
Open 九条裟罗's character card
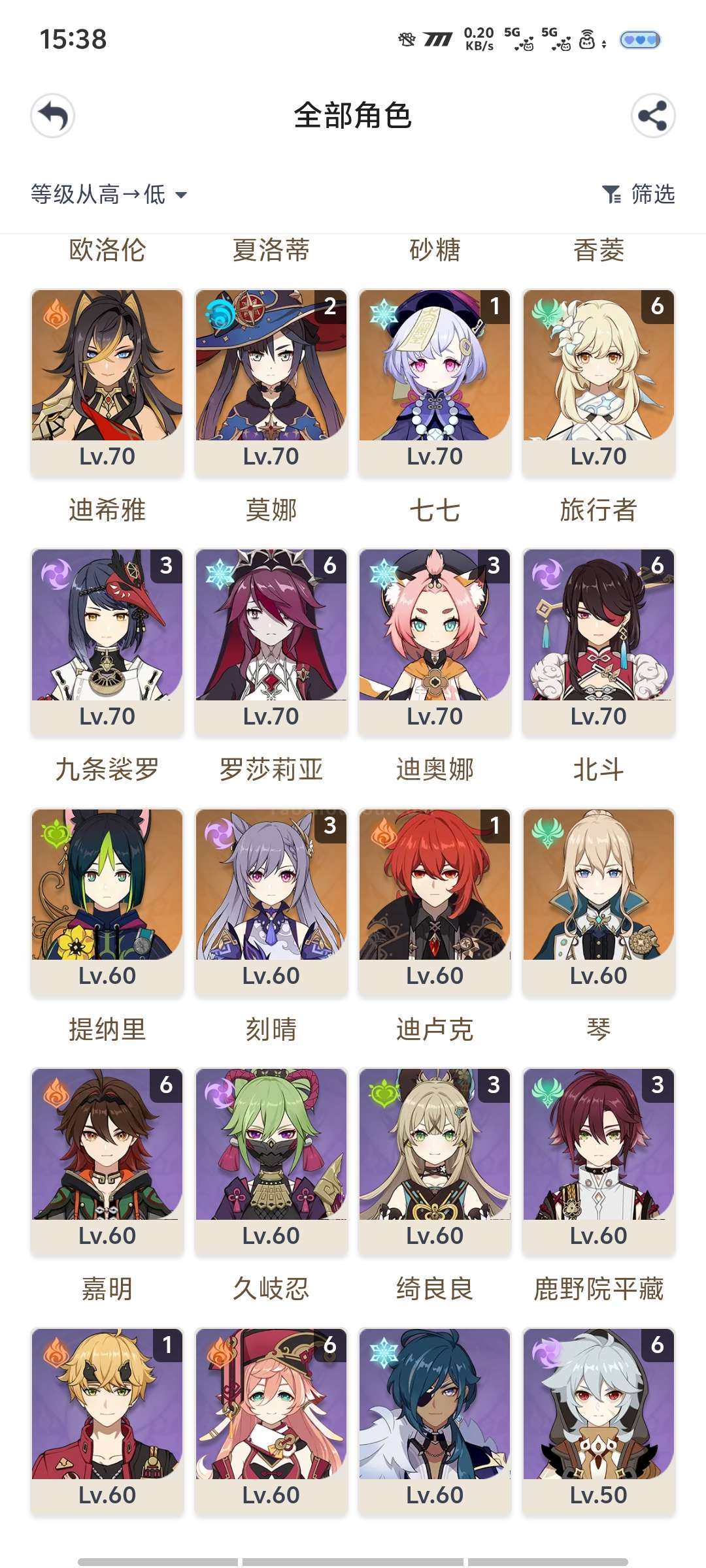[107, 643]
